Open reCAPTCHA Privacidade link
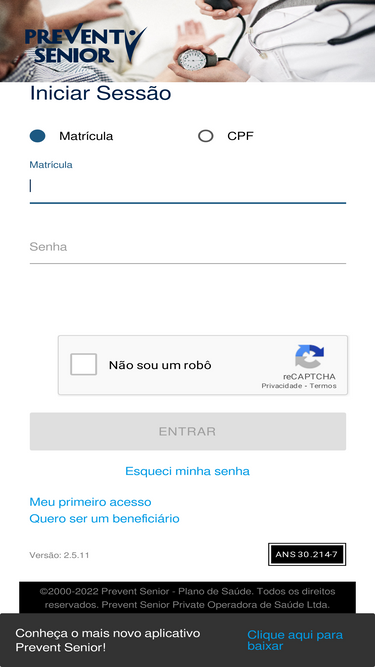This screenshot has width=375, height=667. click(281, 386)
